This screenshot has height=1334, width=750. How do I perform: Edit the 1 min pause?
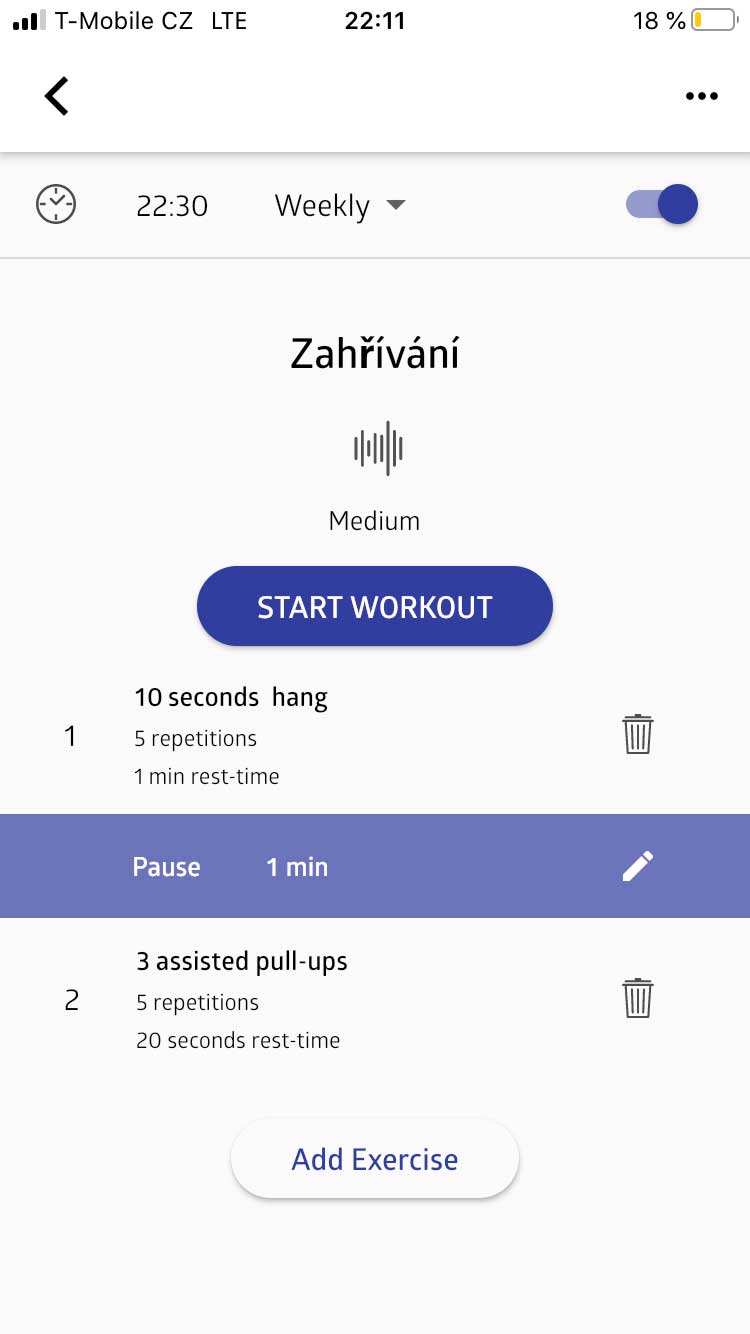click(638, 866)
